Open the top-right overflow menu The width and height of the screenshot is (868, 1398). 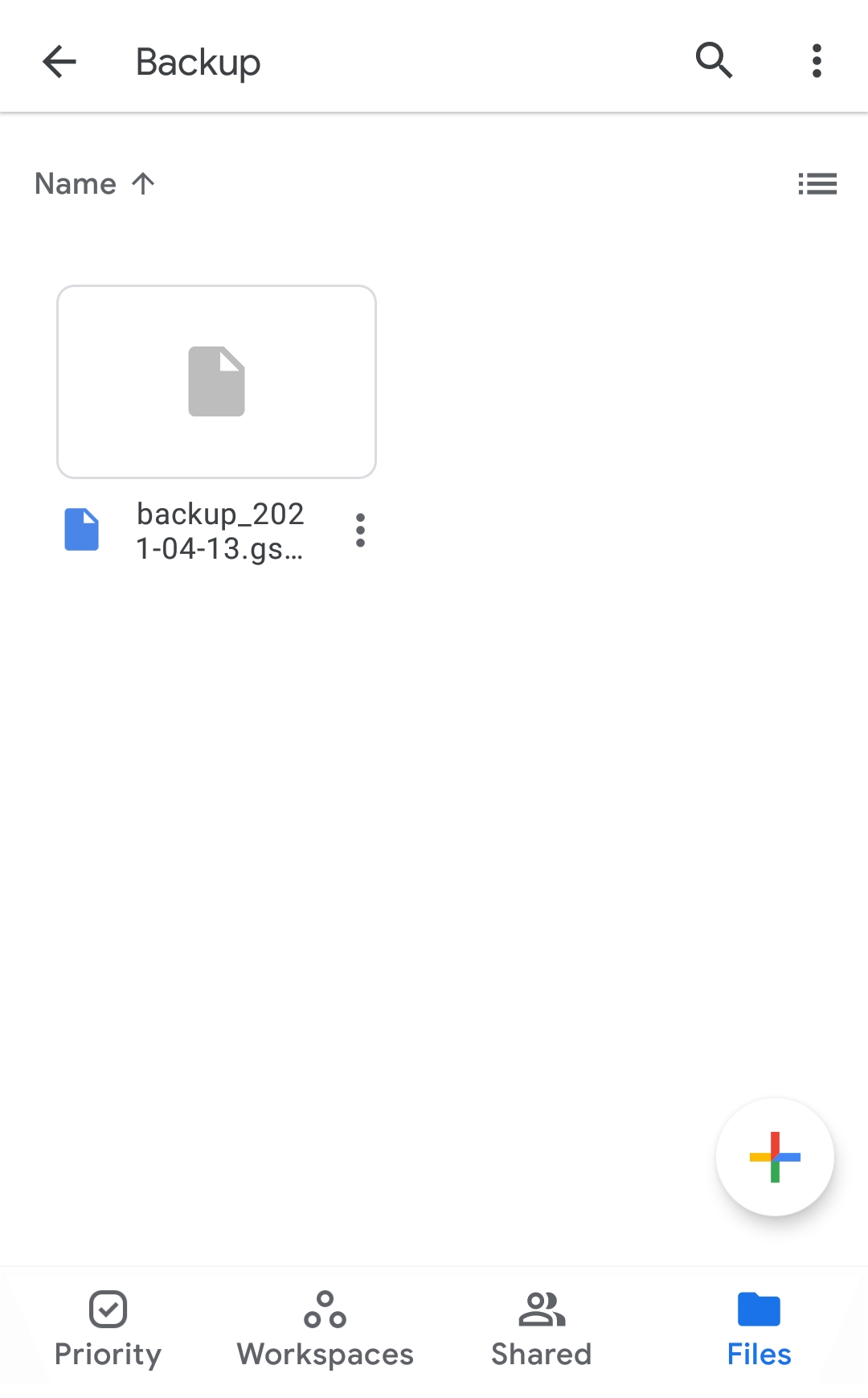(817, 61)
